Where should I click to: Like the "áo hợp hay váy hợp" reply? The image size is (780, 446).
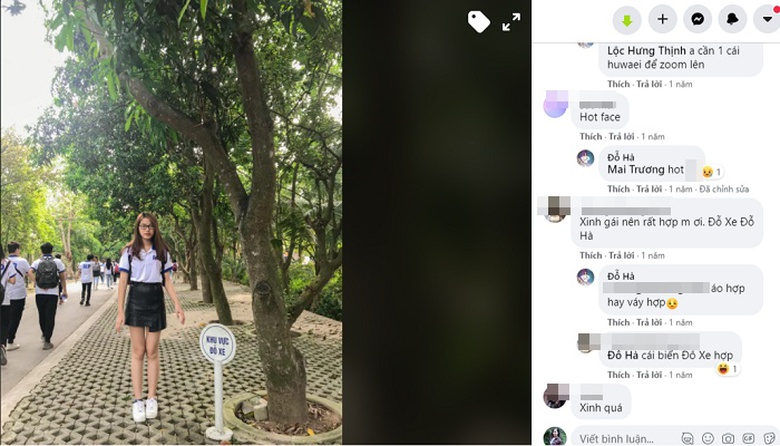[618, 323]
